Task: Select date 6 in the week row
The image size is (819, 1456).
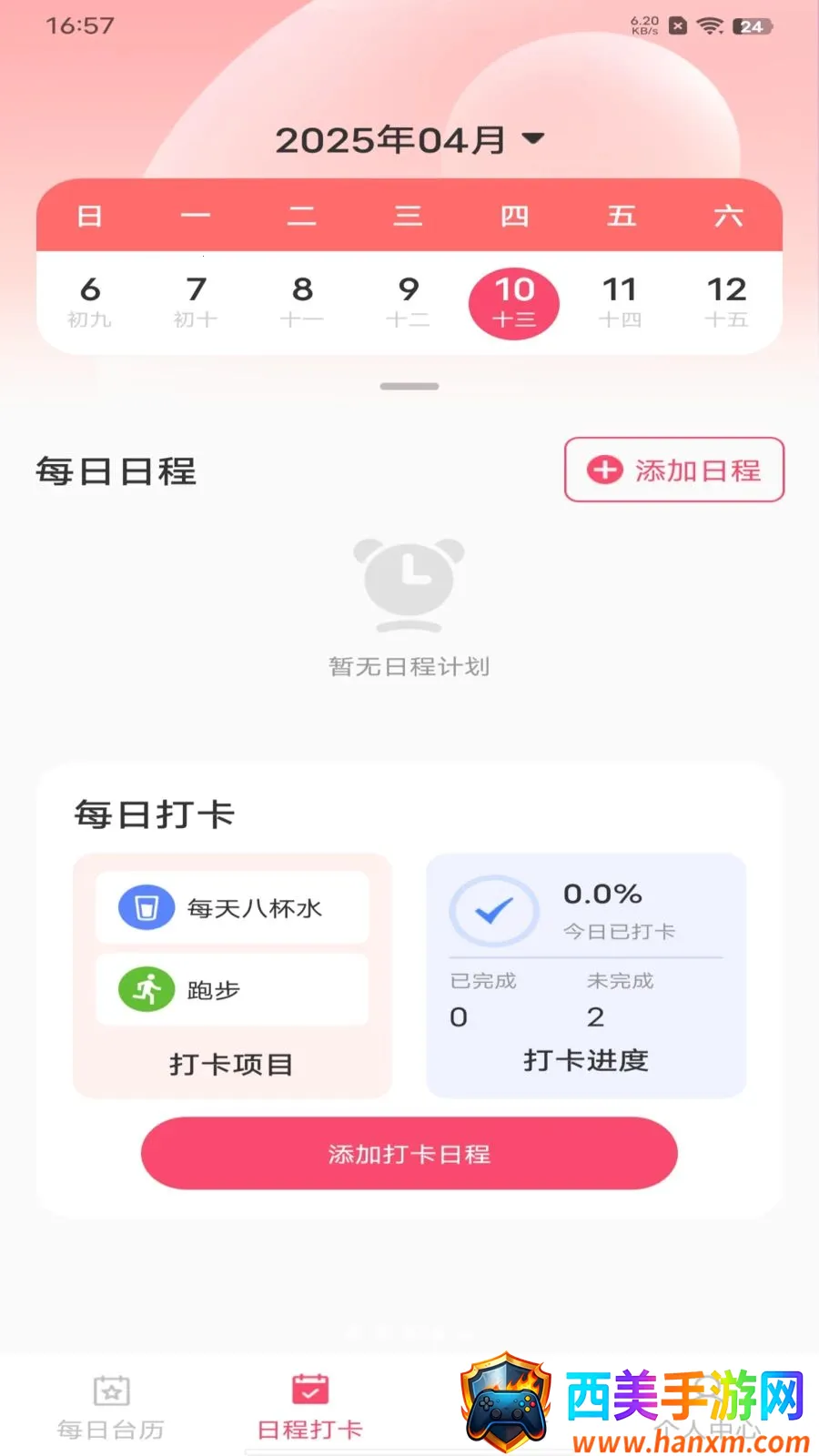Action: (x=89, y=303)
